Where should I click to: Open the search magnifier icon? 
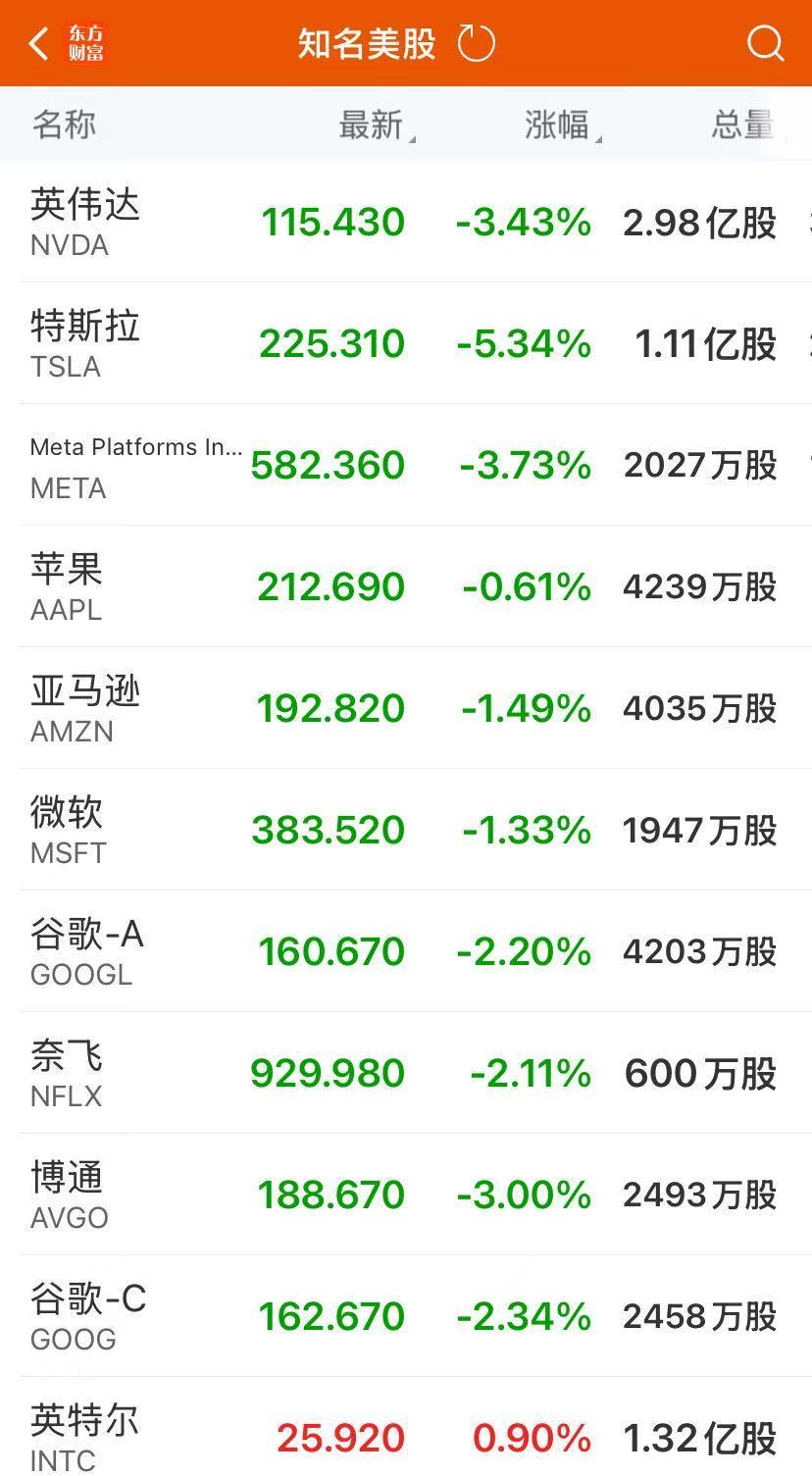[765, 44]
